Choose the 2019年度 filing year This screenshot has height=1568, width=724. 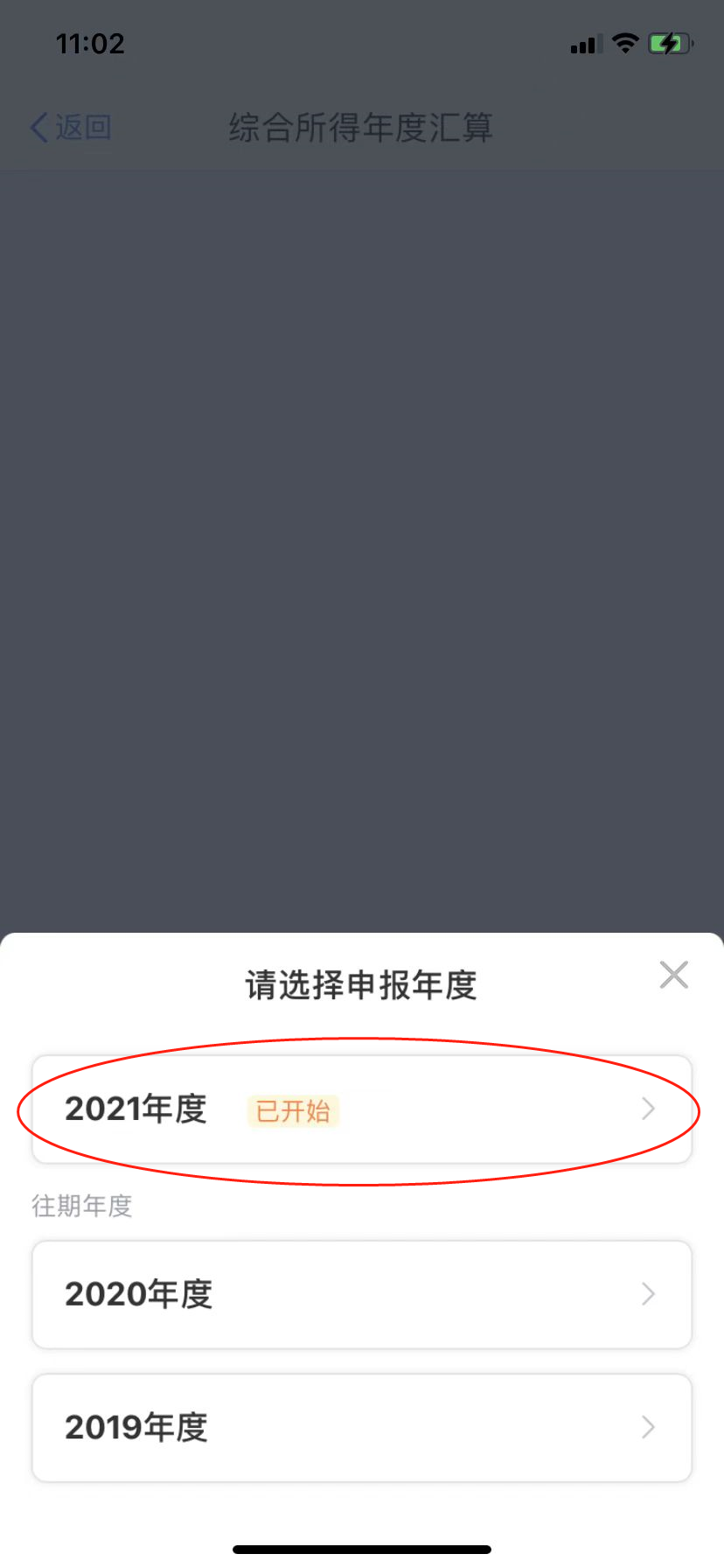click(x=361, y=1427)
